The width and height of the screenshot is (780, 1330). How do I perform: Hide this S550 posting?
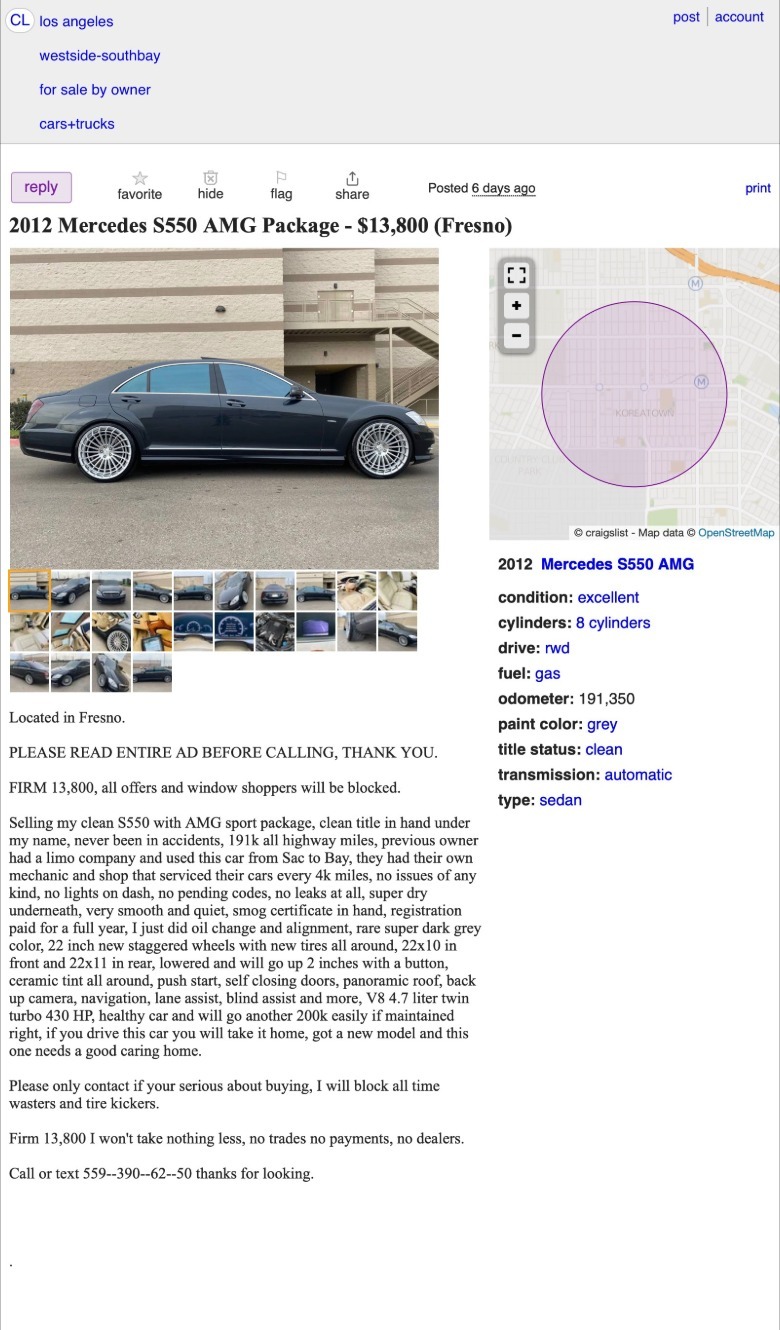(x=210, y=185)
